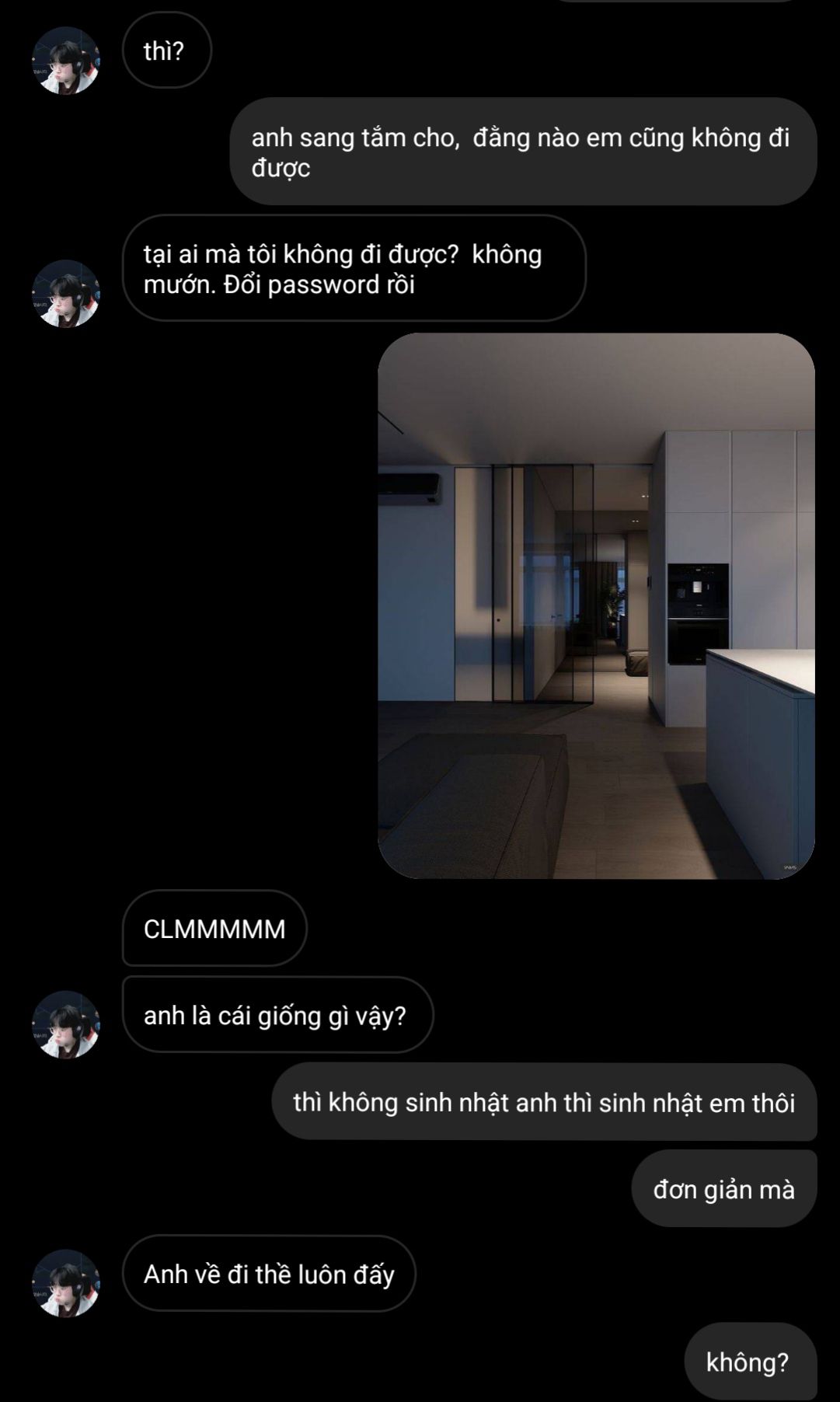Open sender's avatar beside the "thì?" message
The height and width of the screenshot is (1402, 840).
pos(66,61)
